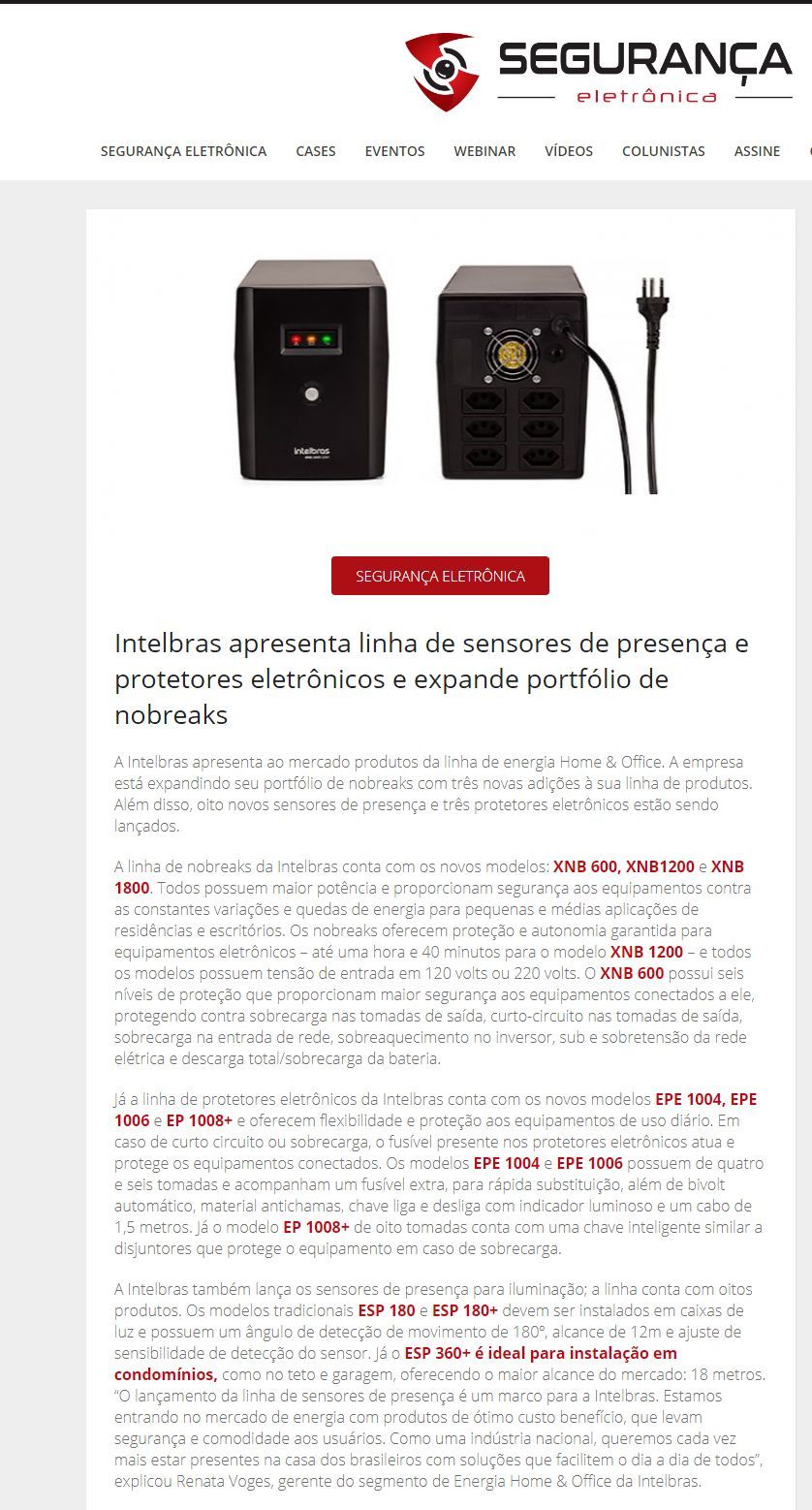Image resolution: width=812 pixels, height=1510 pixels.
Task: Tap the red Segurança Eletrônica category button
Action: pyautogui.click(x=440, y=576)
